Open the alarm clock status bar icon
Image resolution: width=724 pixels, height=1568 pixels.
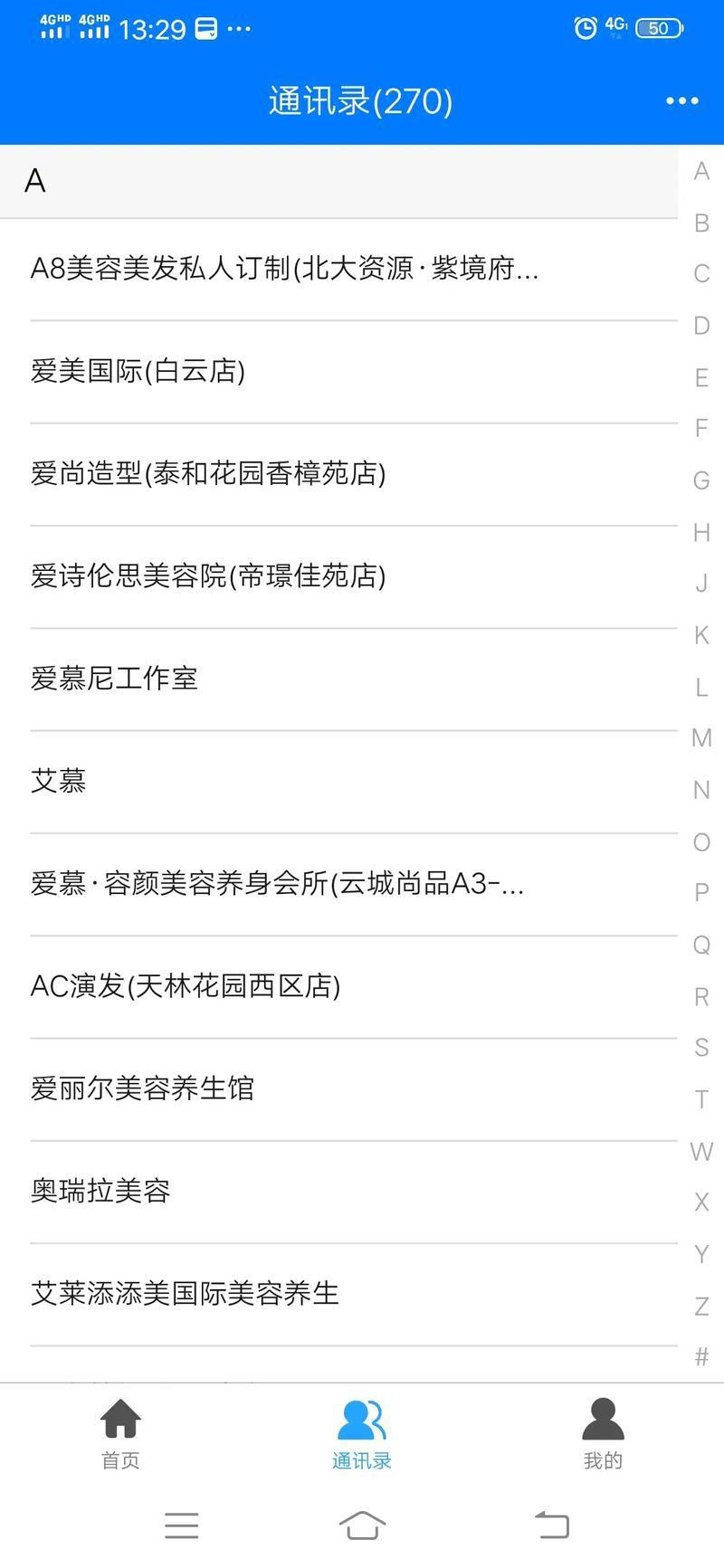click(x=587, y=28)
